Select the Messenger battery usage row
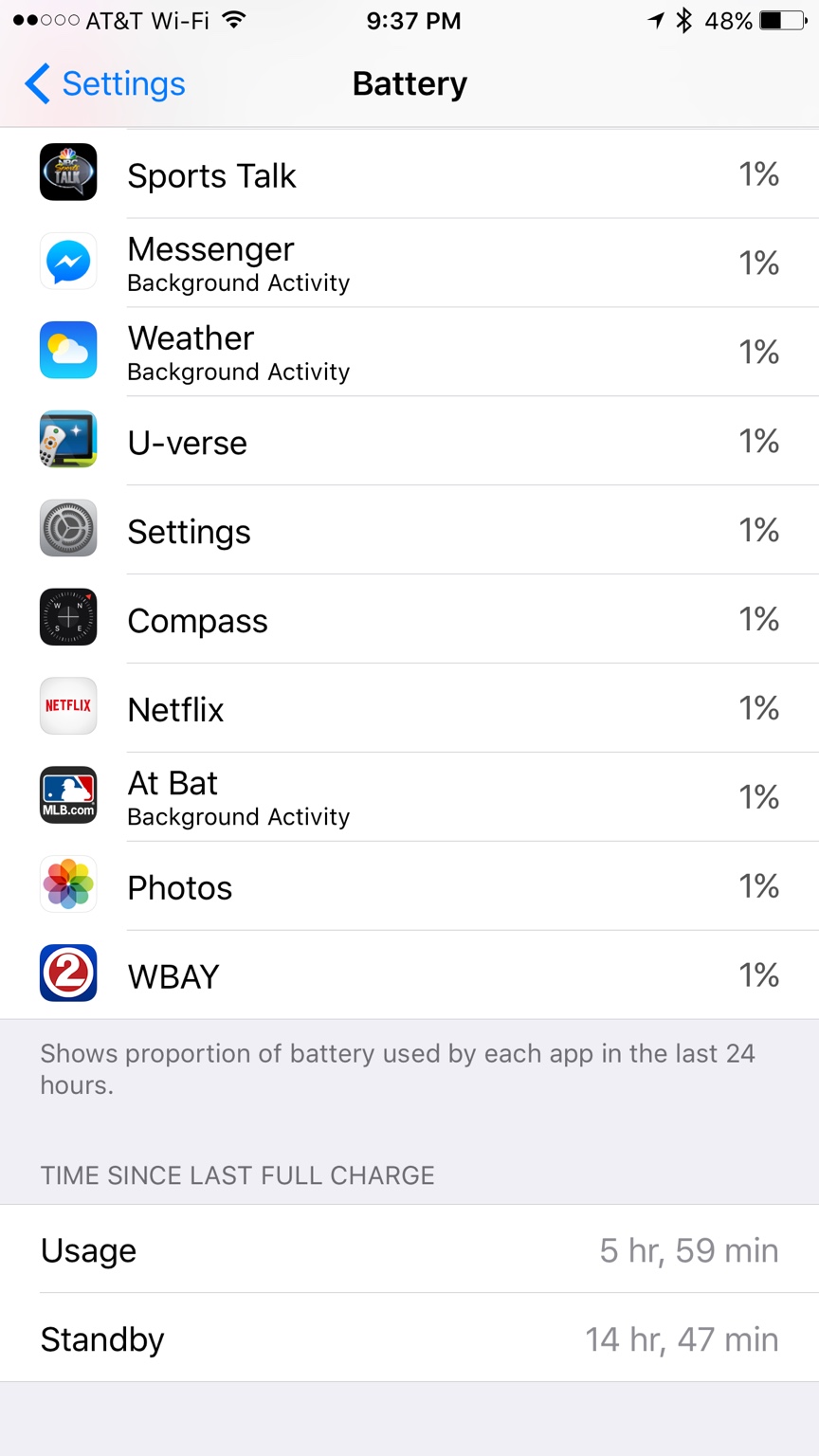 (409, 264)
